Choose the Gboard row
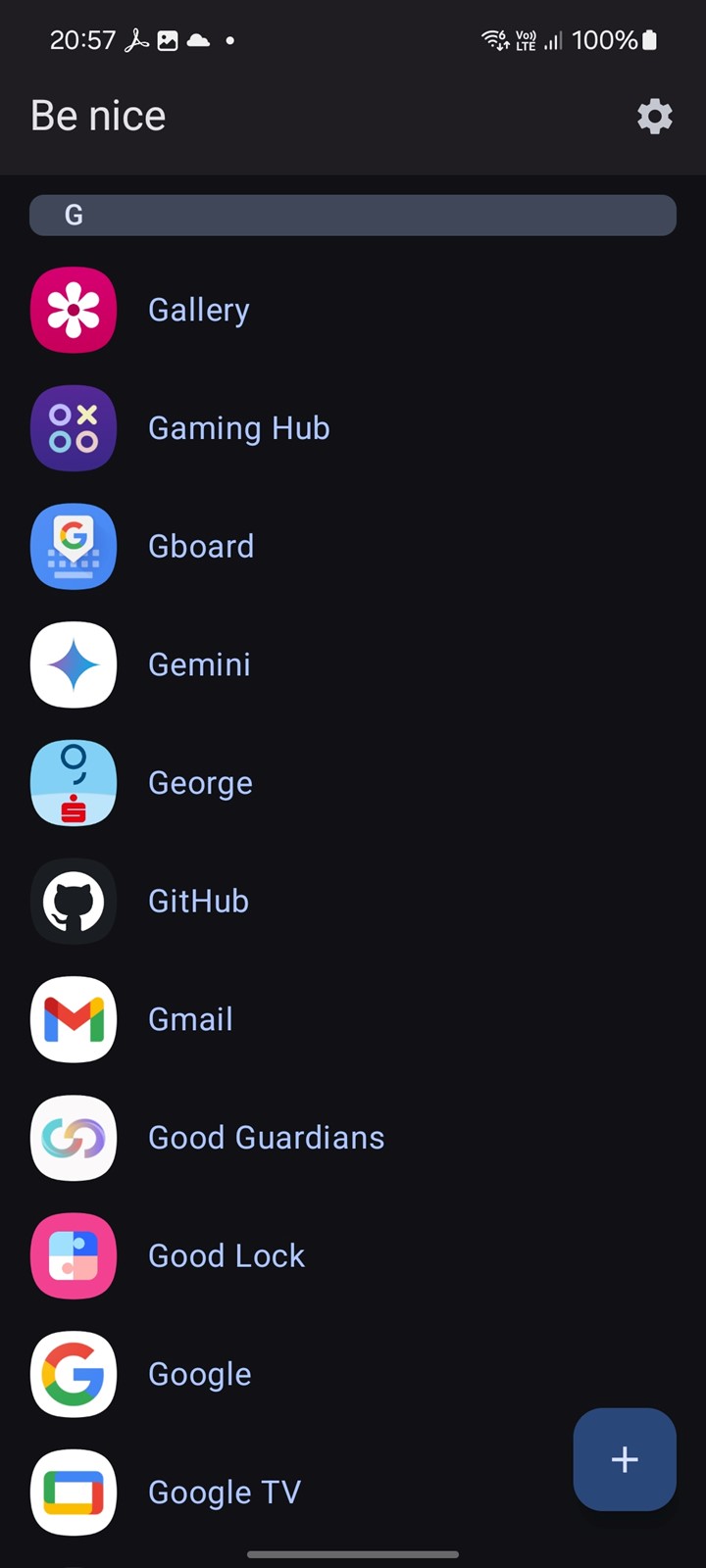The height and width of the screenshot is (1568, 706). (x=353, y=547)
